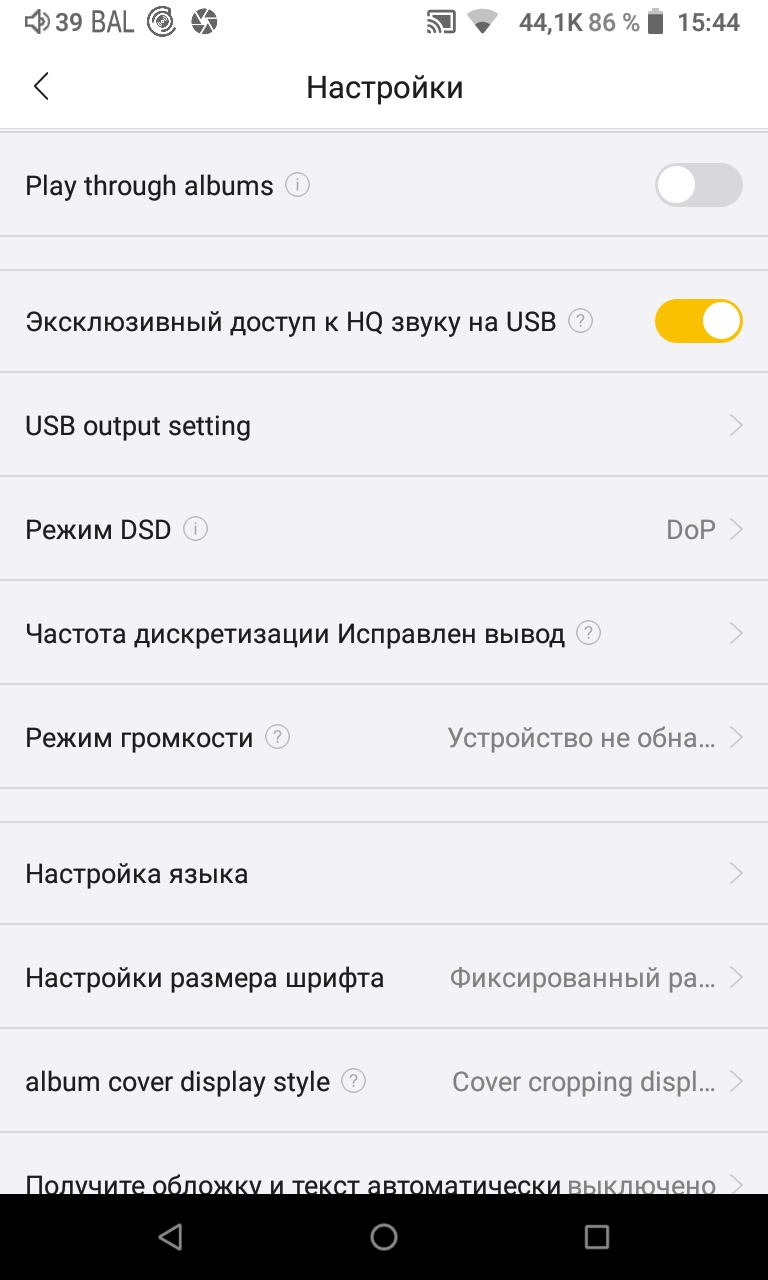
Task: Open recent apps from navigation bar
Action: pyautogui.click(x=597, y=1237)
